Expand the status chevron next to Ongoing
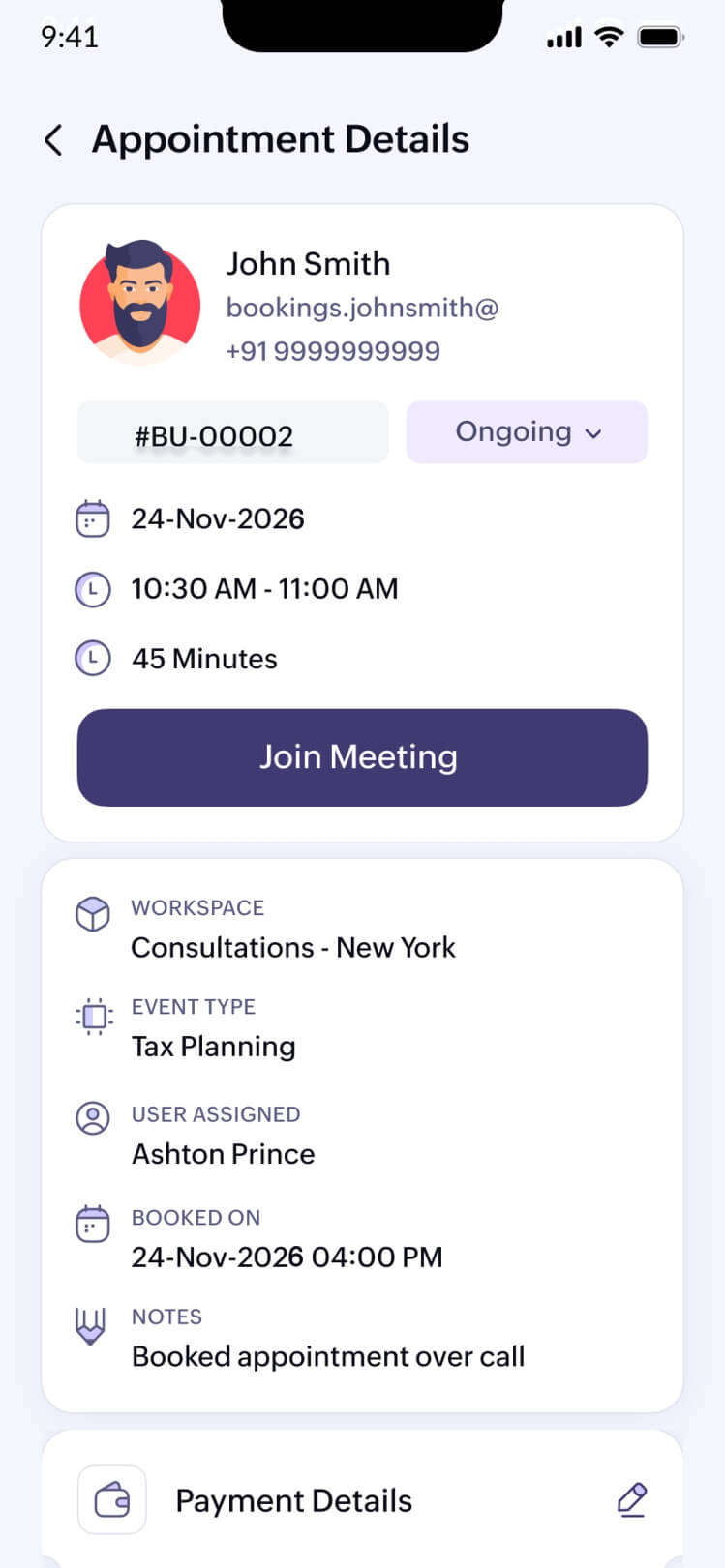Image resolution: width=725 pixels, height=1568 pixels. (594, 433)
